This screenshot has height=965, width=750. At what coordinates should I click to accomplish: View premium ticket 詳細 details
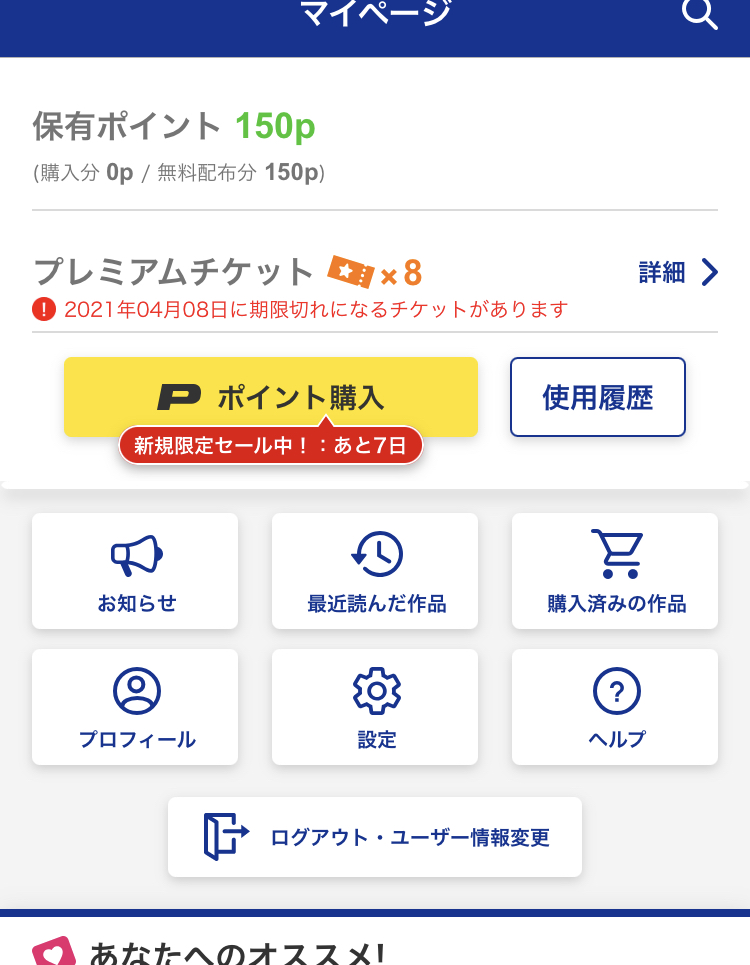click(679, 272)
